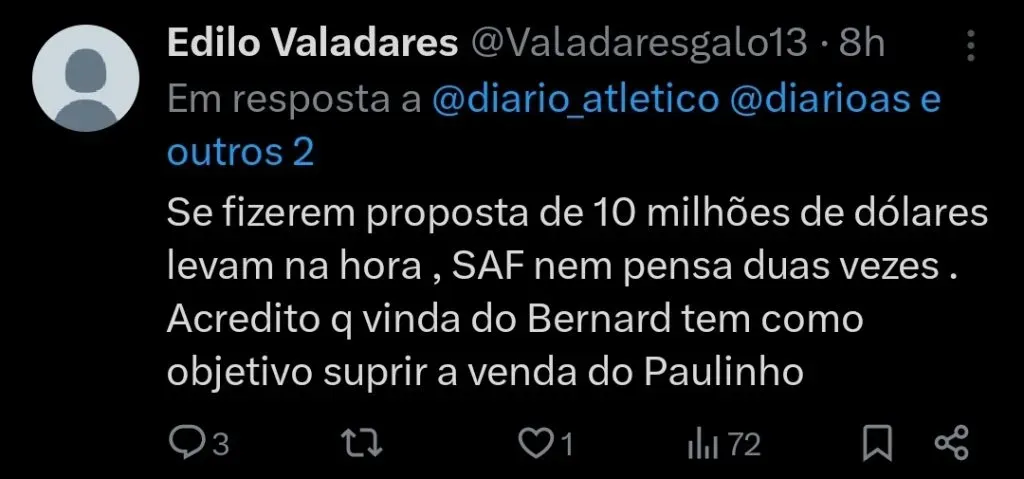Open the @diario_atletico mention link

coord(576,100)
